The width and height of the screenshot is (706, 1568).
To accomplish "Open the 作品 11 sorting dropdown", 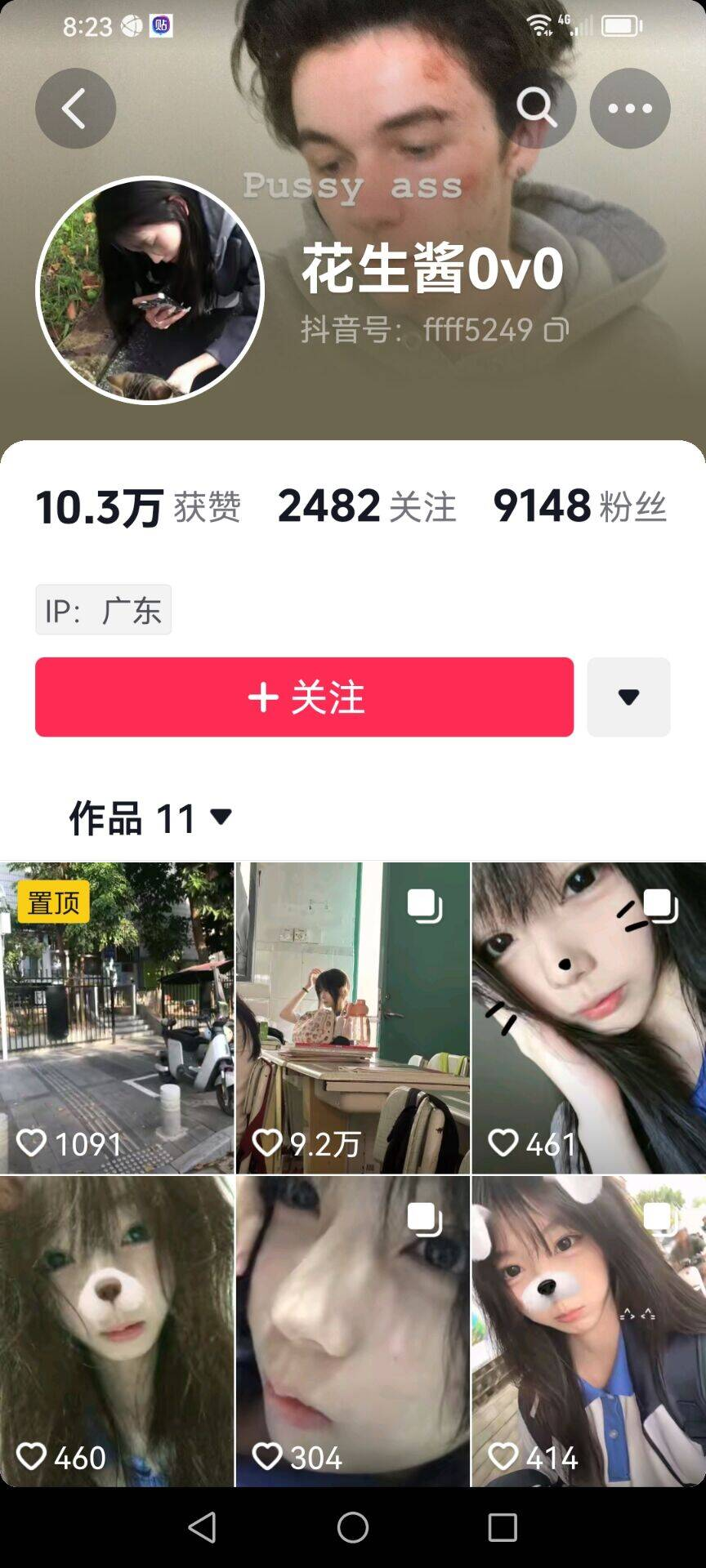I will point(151,817).
